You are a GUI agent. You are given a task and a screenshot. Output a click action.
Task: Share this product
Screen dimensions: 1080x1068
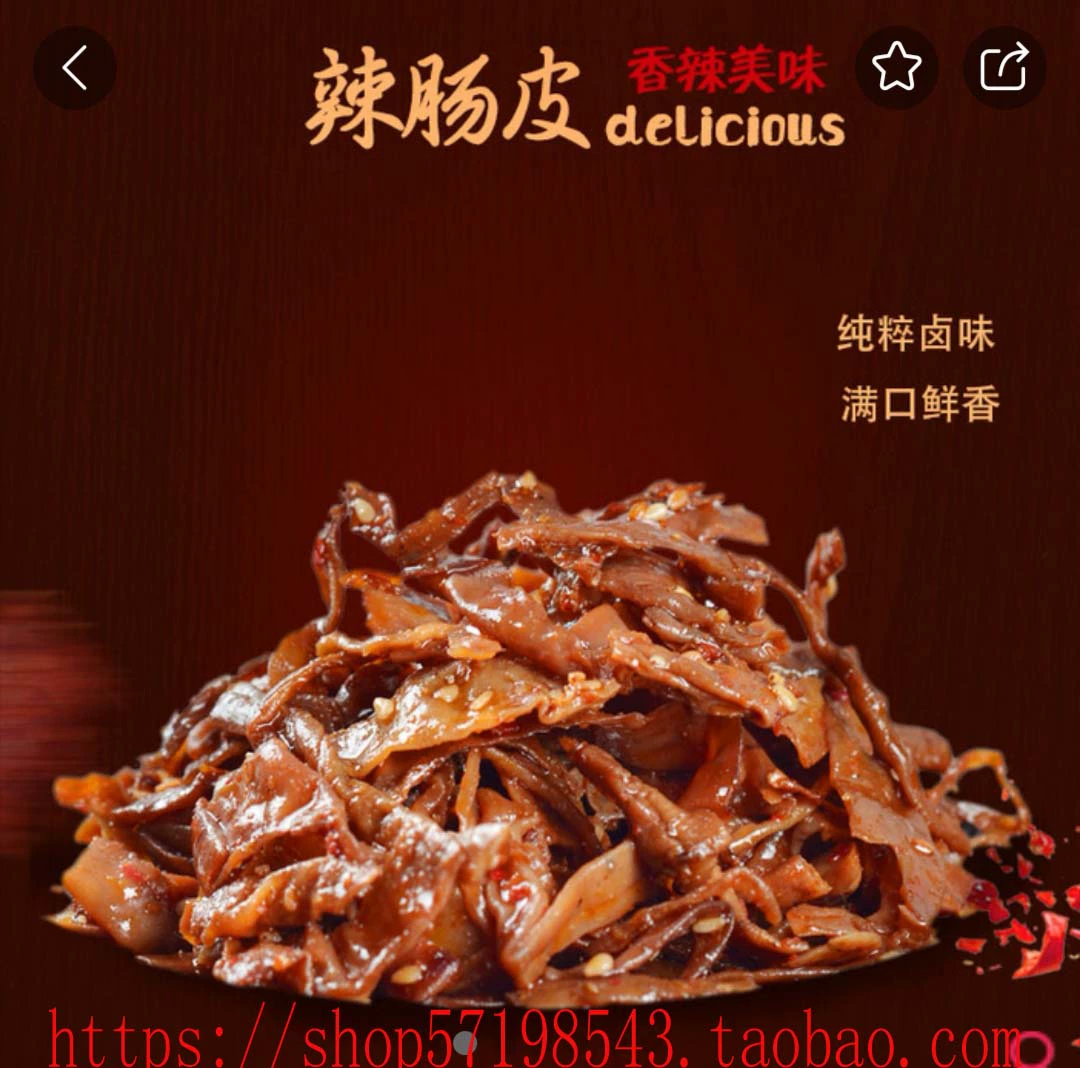tap(1004, 68)
